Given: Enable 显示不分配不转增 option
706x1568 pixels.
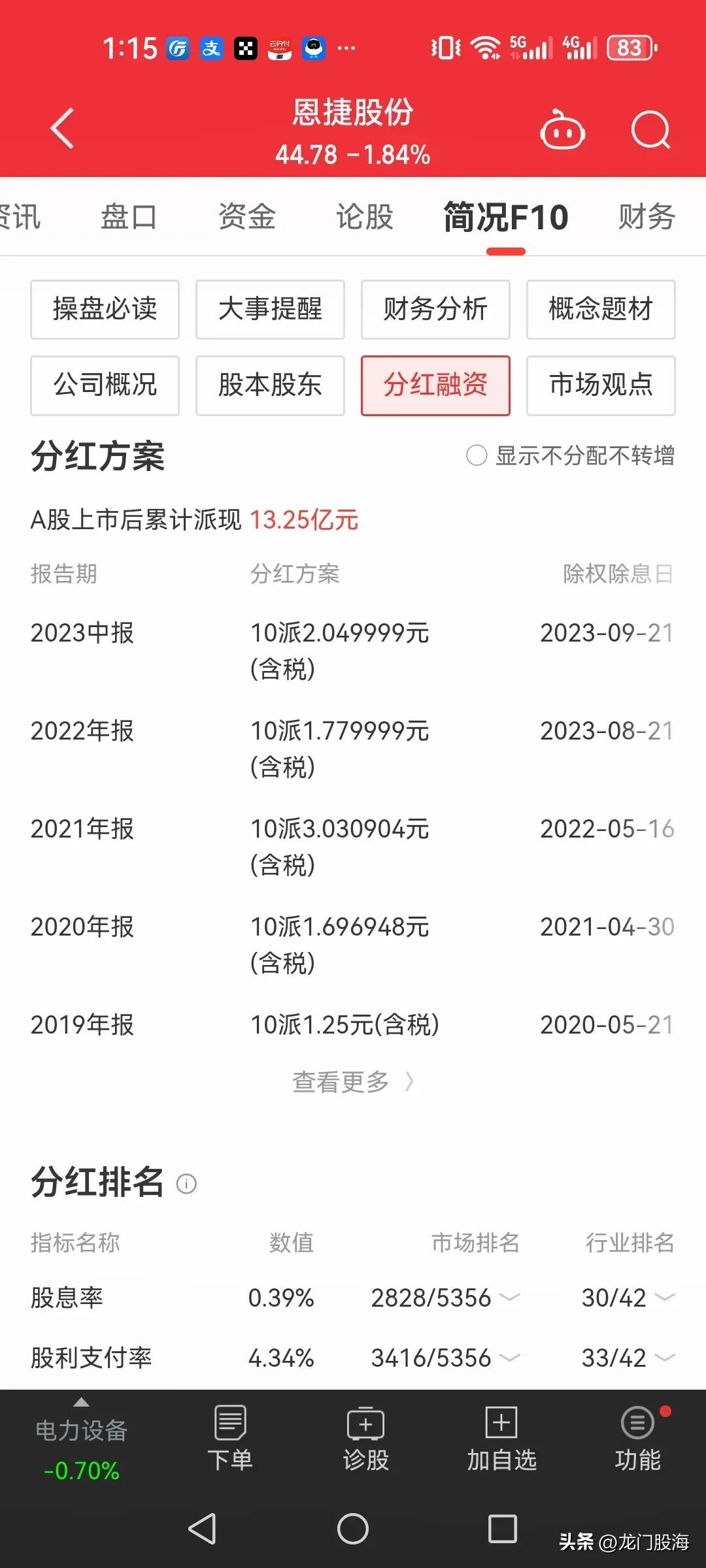Looking at the screenshot, I should pyautogui.click(x=477, y=455).
